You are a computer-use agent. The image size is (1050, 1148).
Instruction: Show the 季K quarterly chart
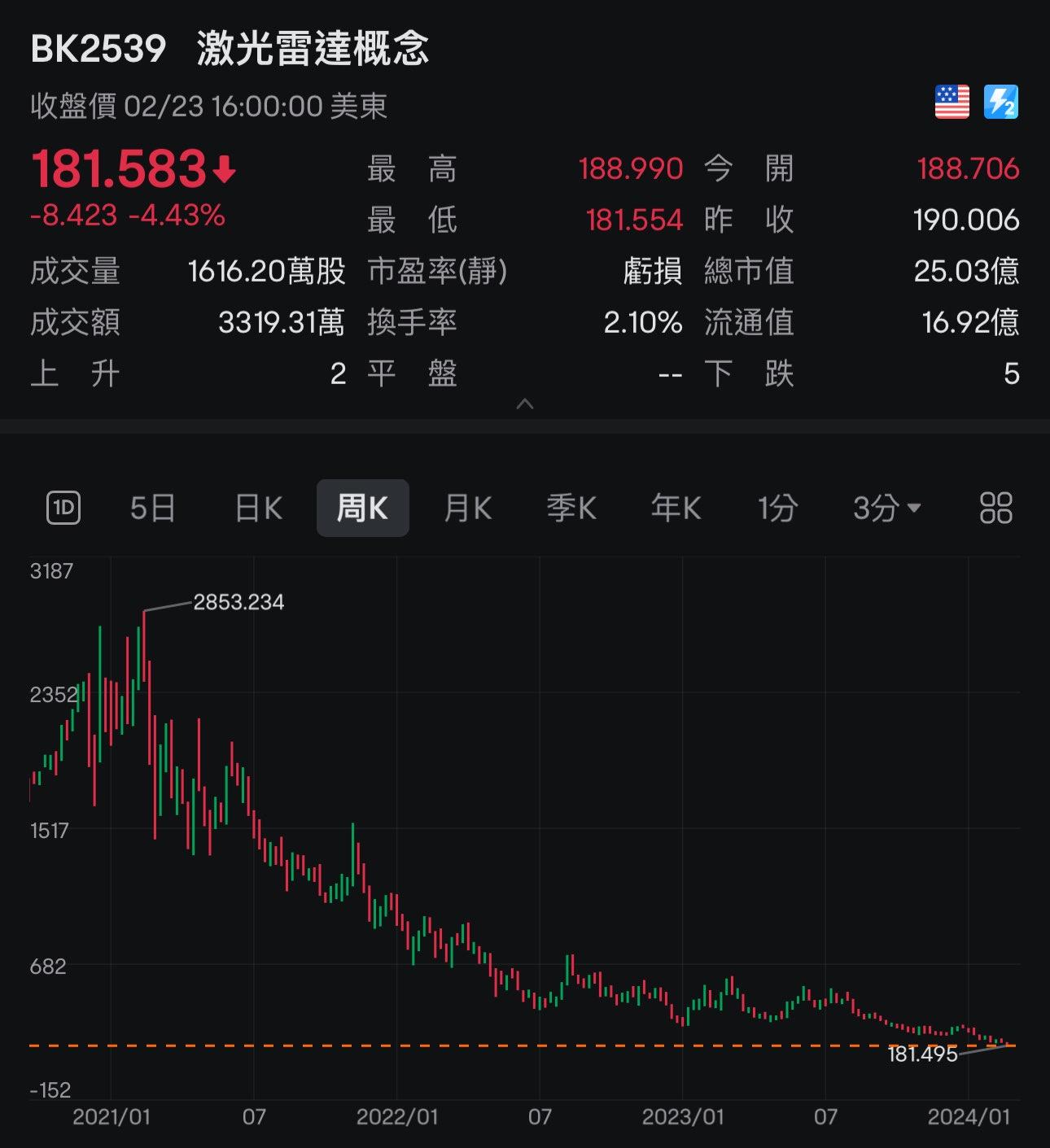[571, 509]
